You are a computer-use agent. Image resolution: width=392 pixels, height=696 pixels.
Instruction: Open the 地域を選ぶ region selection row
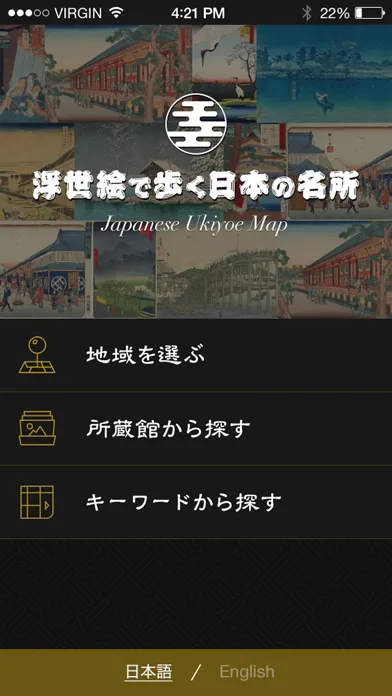(196, 355)
